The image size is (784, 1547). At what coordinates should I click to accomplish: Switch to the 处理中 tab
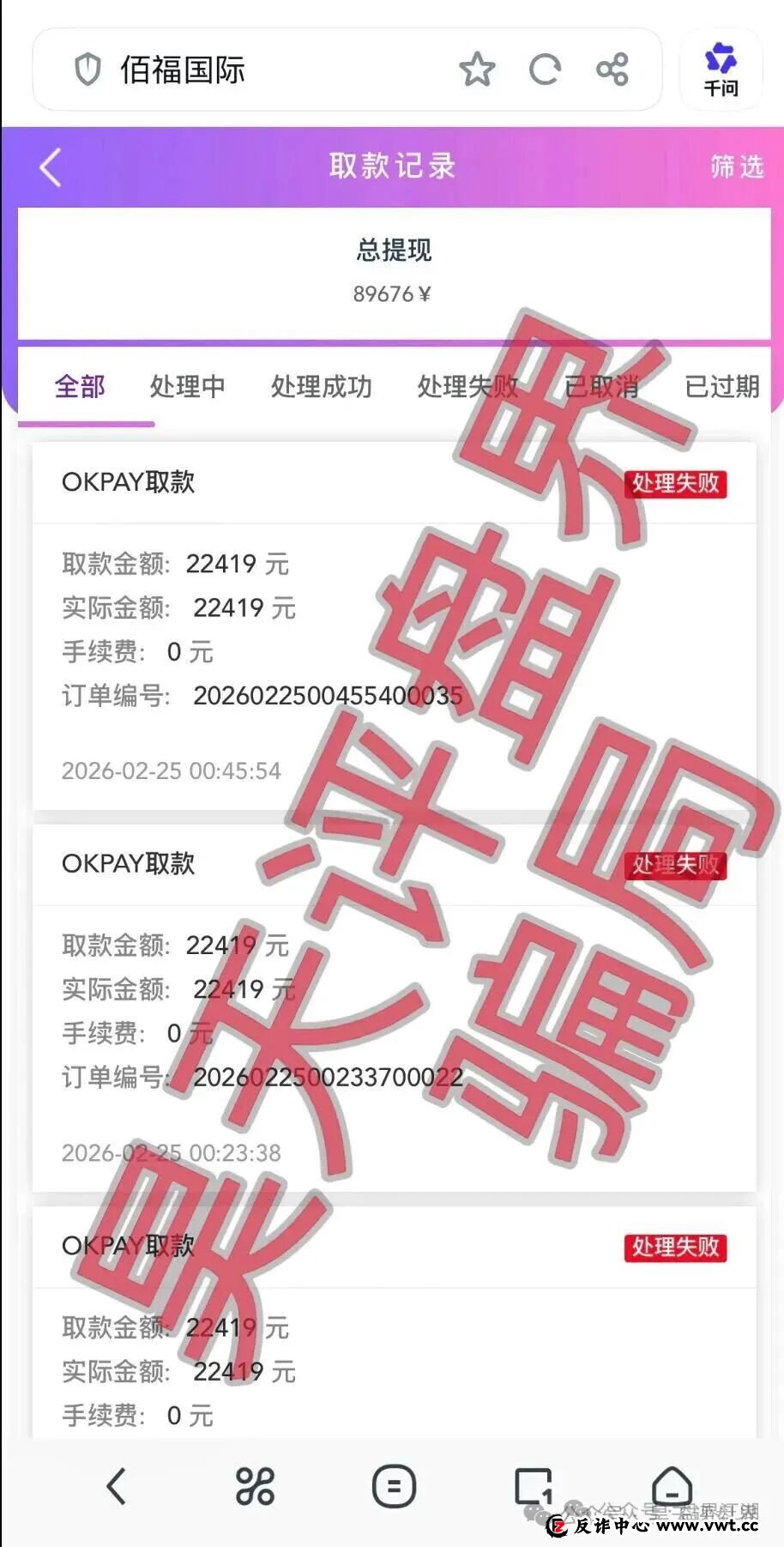pyautogui.click(x=188, y=387)
